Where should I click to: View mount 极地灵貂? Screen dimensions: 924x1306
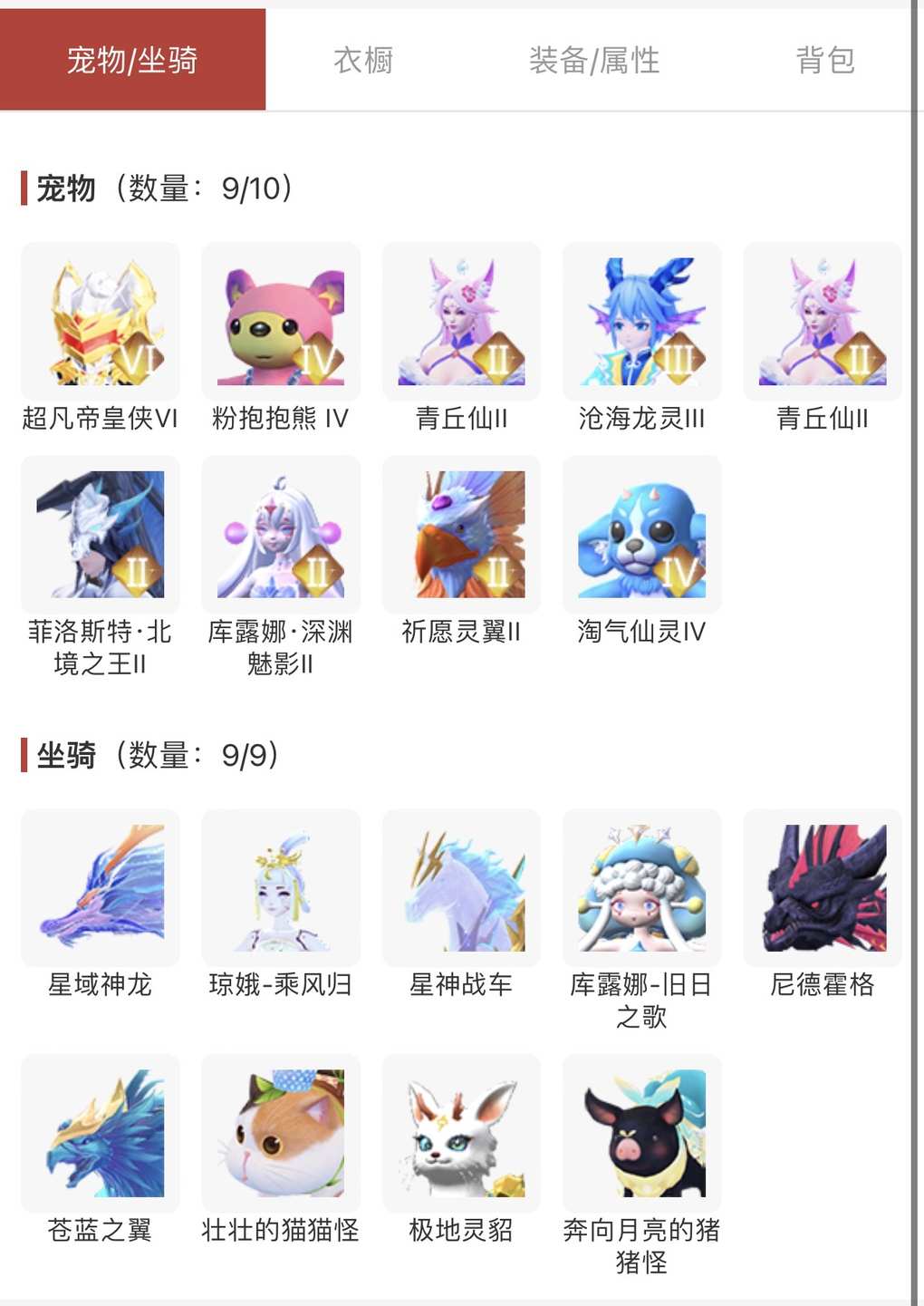462,1133
